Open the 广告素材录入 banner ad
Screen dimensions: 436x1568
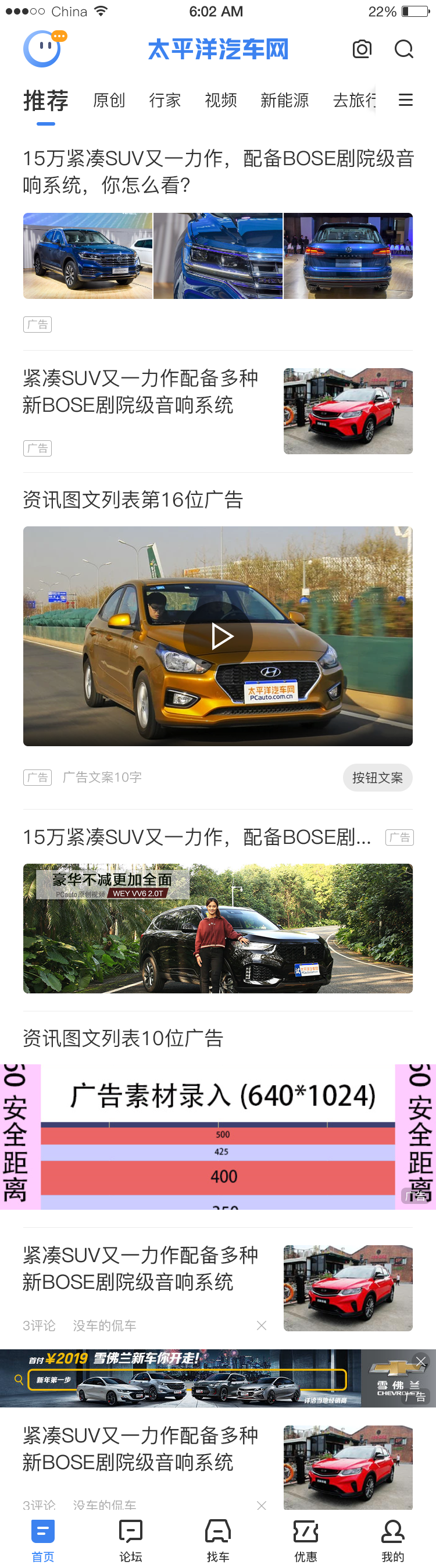tap(217, 1136)
